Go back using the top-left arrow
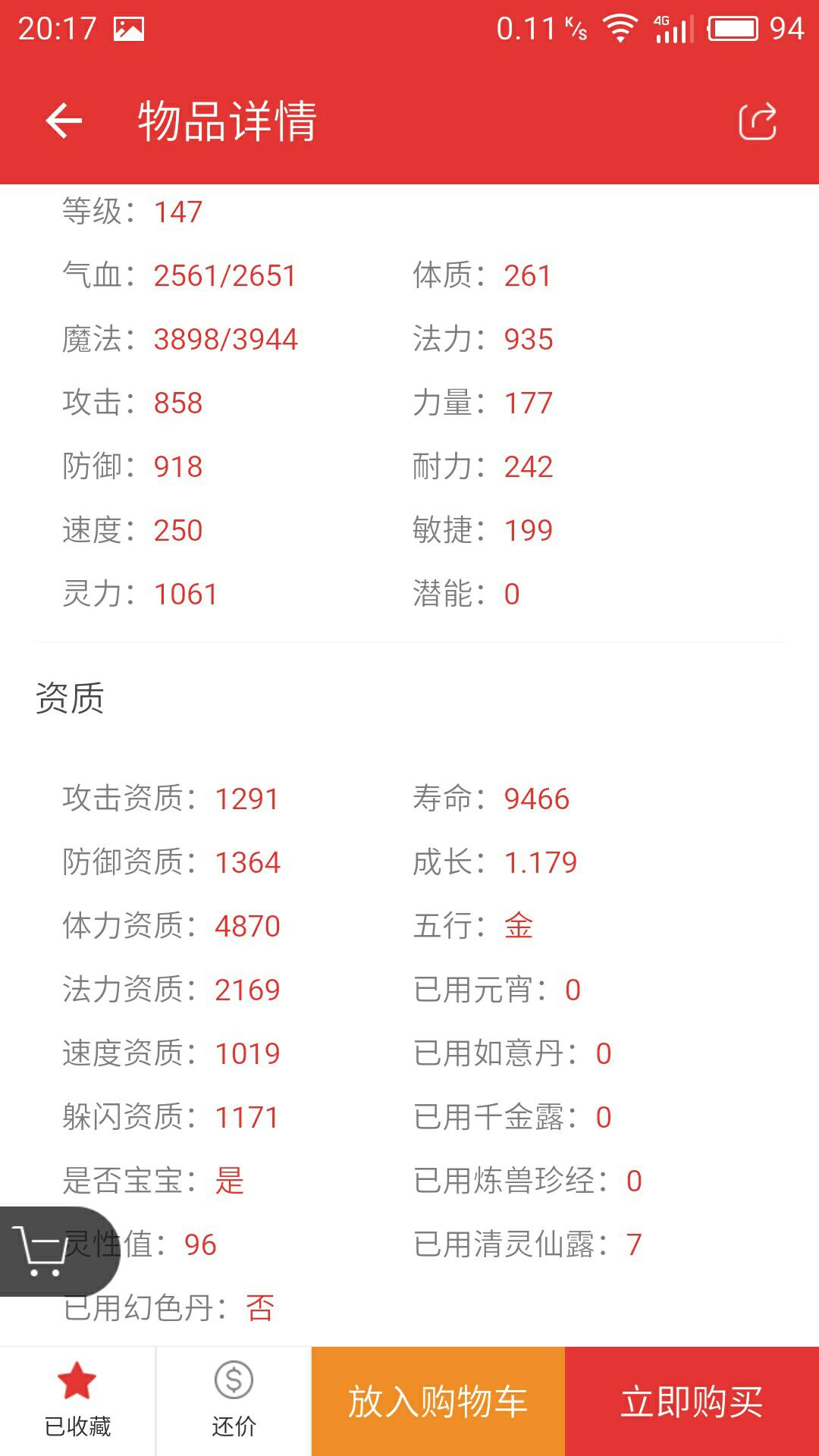The width and height of the screenshot is (819, 1456). pyautogui.click(x=64, y=121)
